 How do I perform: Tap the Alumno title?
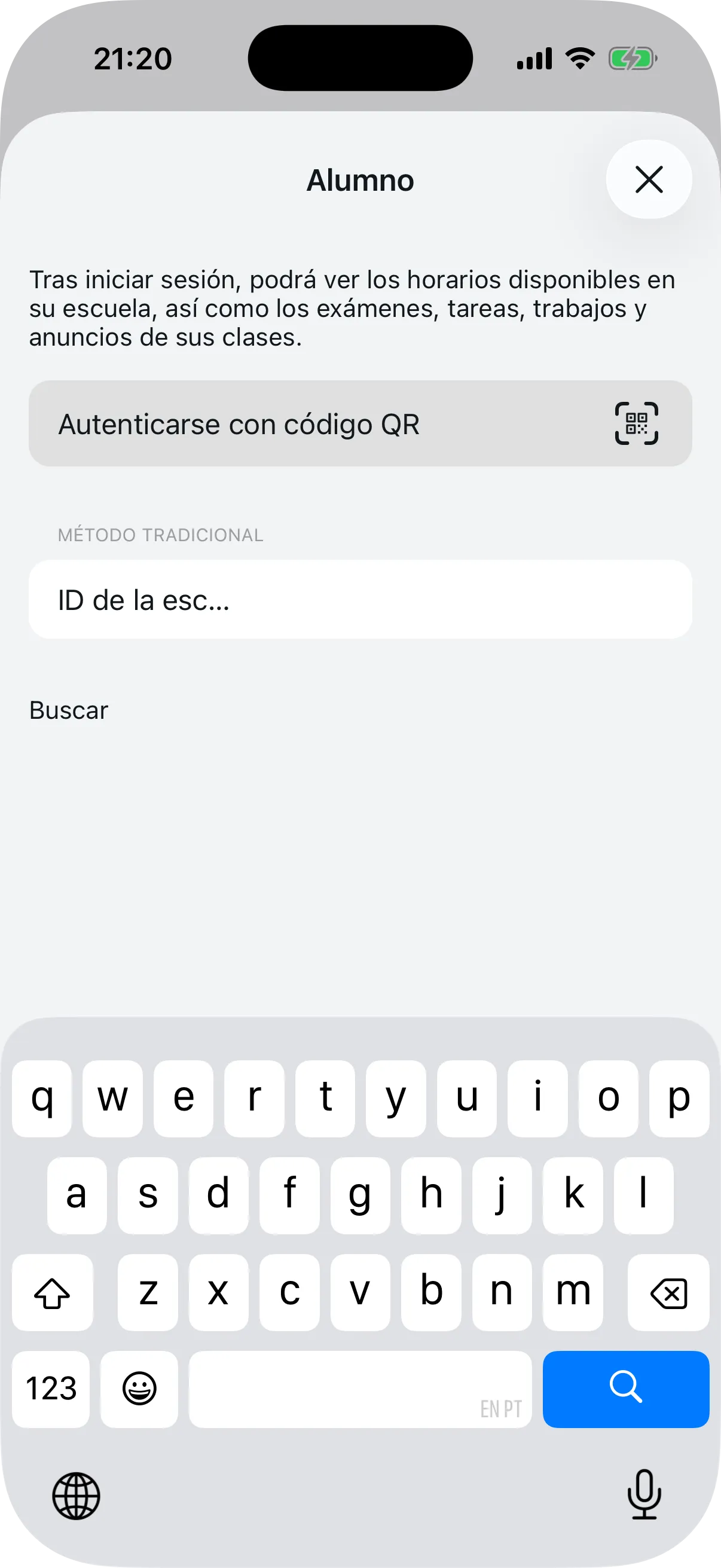pyautogui.click(x=360, y=180)
